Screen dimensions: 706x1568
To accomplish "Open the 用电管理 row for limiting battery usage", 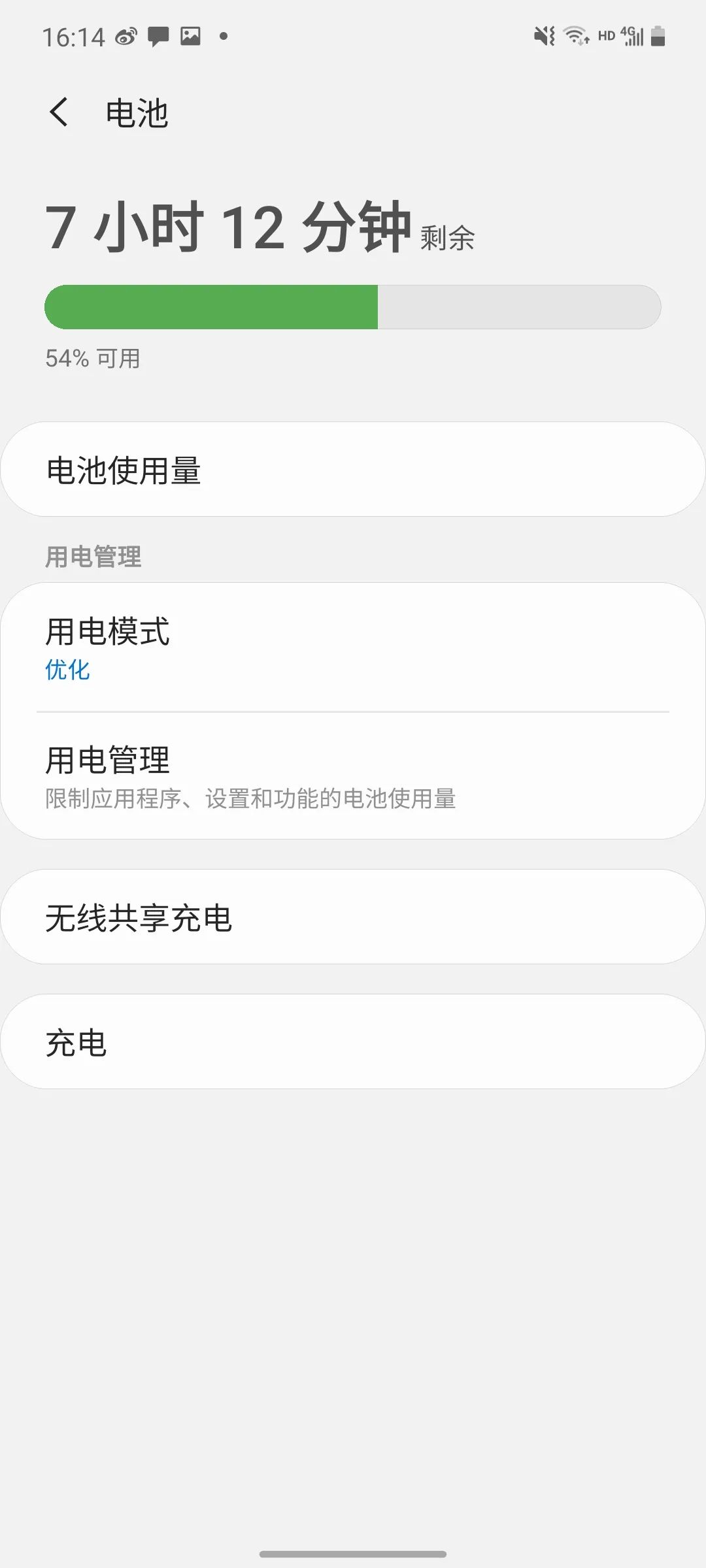I will coord(353,776).
